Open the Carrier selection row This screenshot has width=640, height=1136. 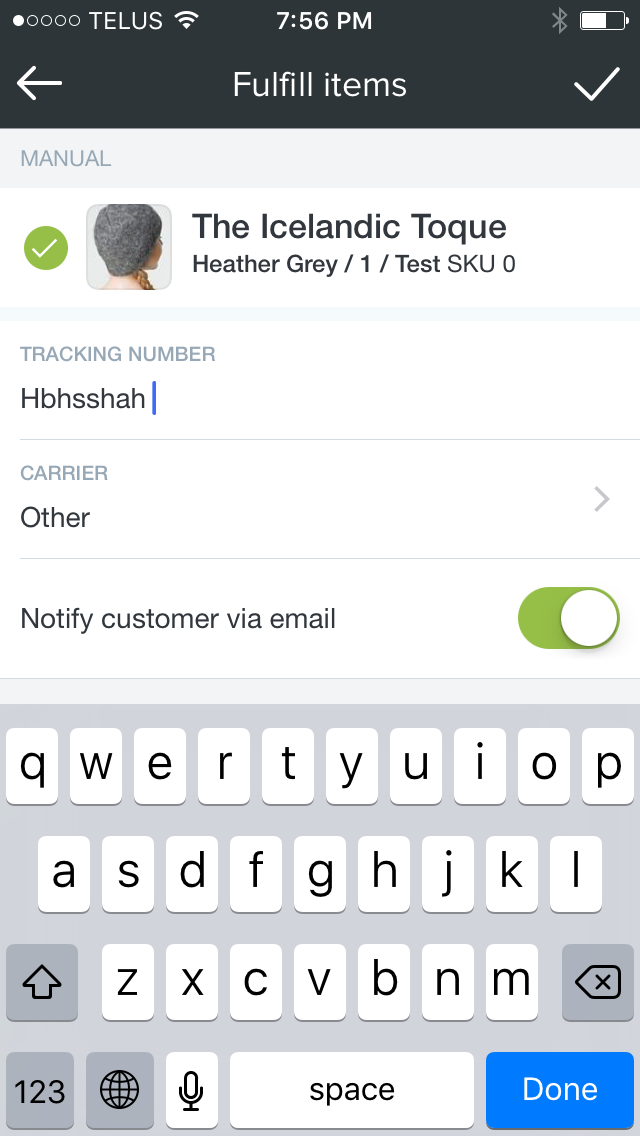coord(320,500)
